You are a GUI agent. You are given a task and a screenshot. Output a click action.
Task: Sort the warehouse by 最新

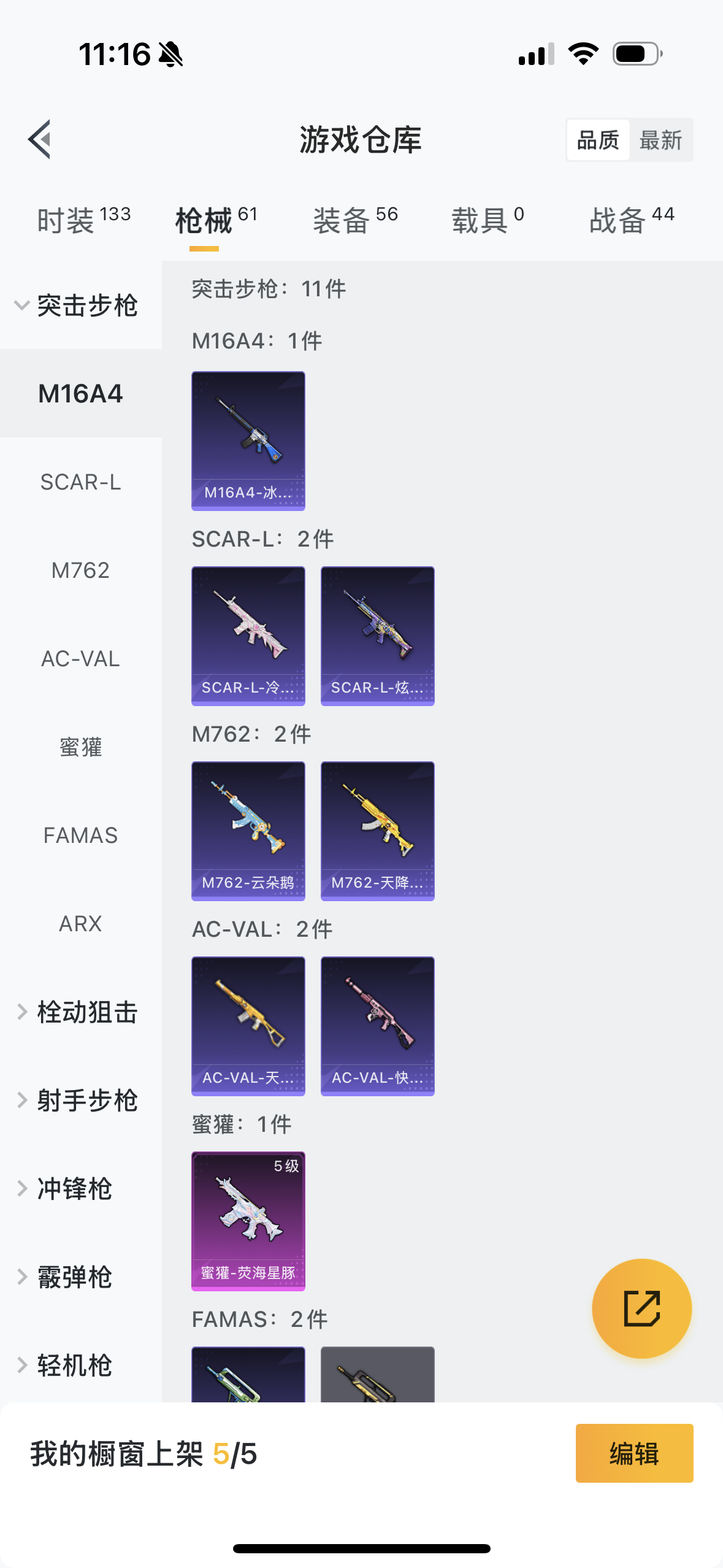click(x=660, y=140)
